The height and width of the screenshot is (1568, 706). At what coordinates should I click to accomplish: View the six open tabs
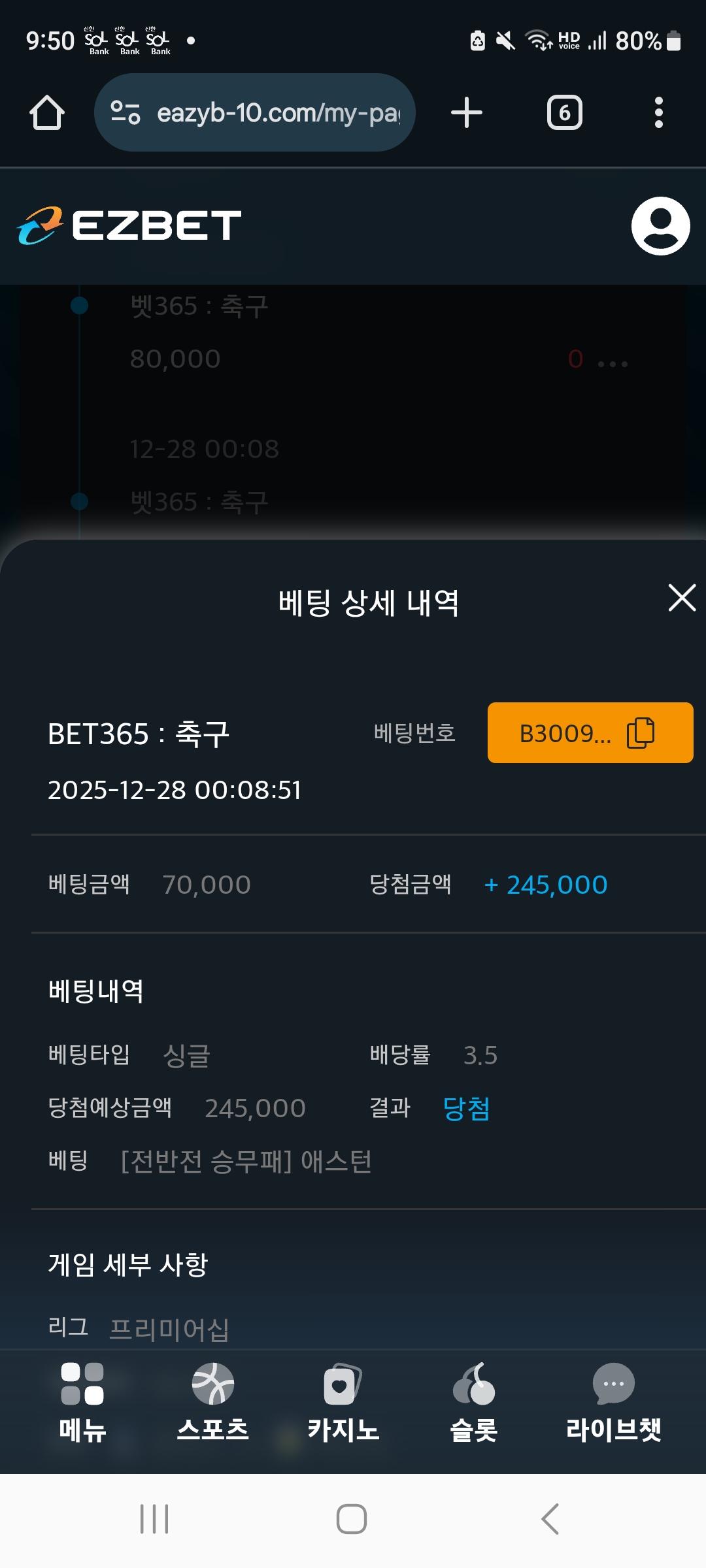tap(564, 113)
